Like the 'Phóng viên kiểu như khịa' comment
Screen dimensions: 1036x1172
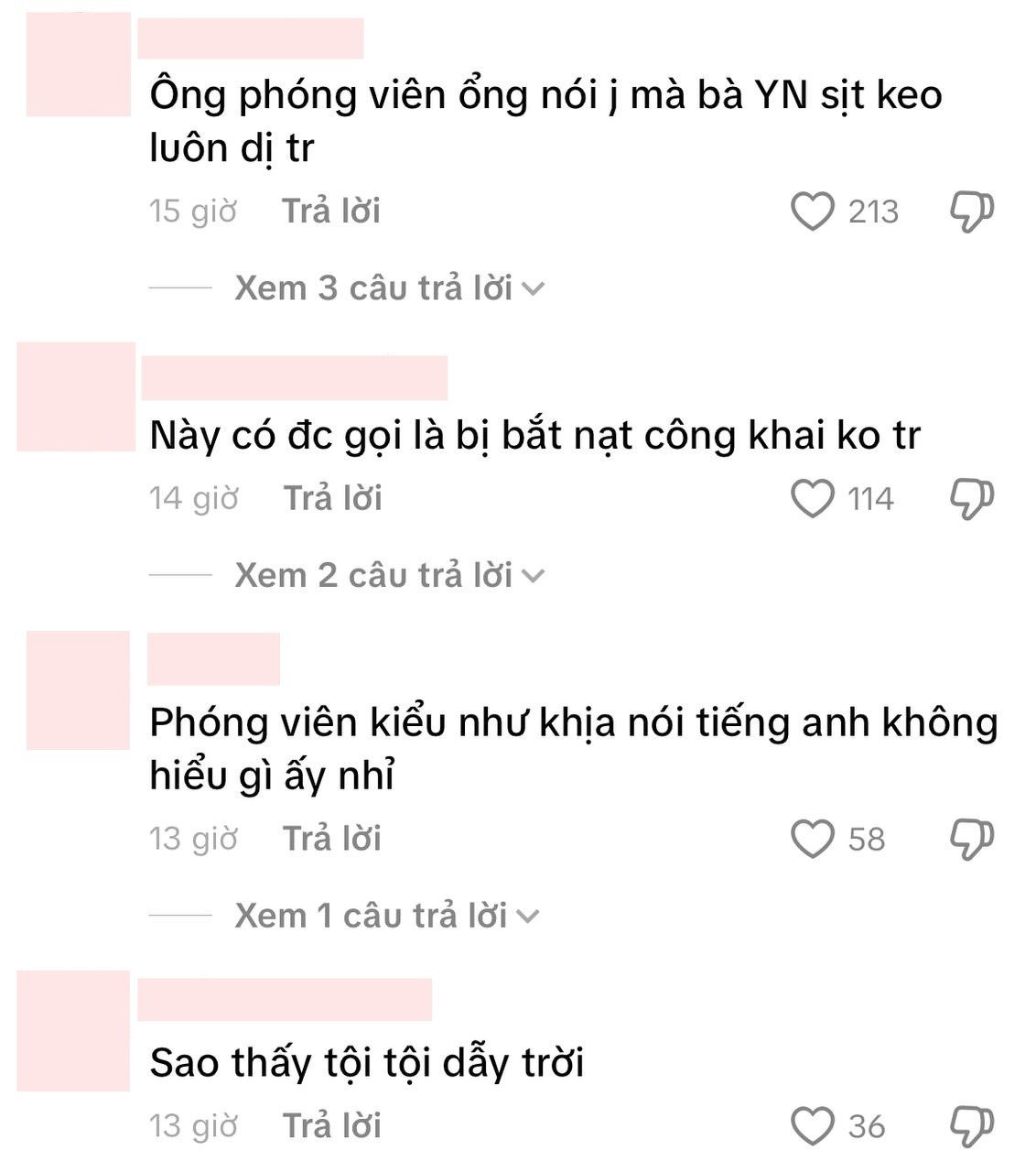pyautogui.click(x=812, y=839)
